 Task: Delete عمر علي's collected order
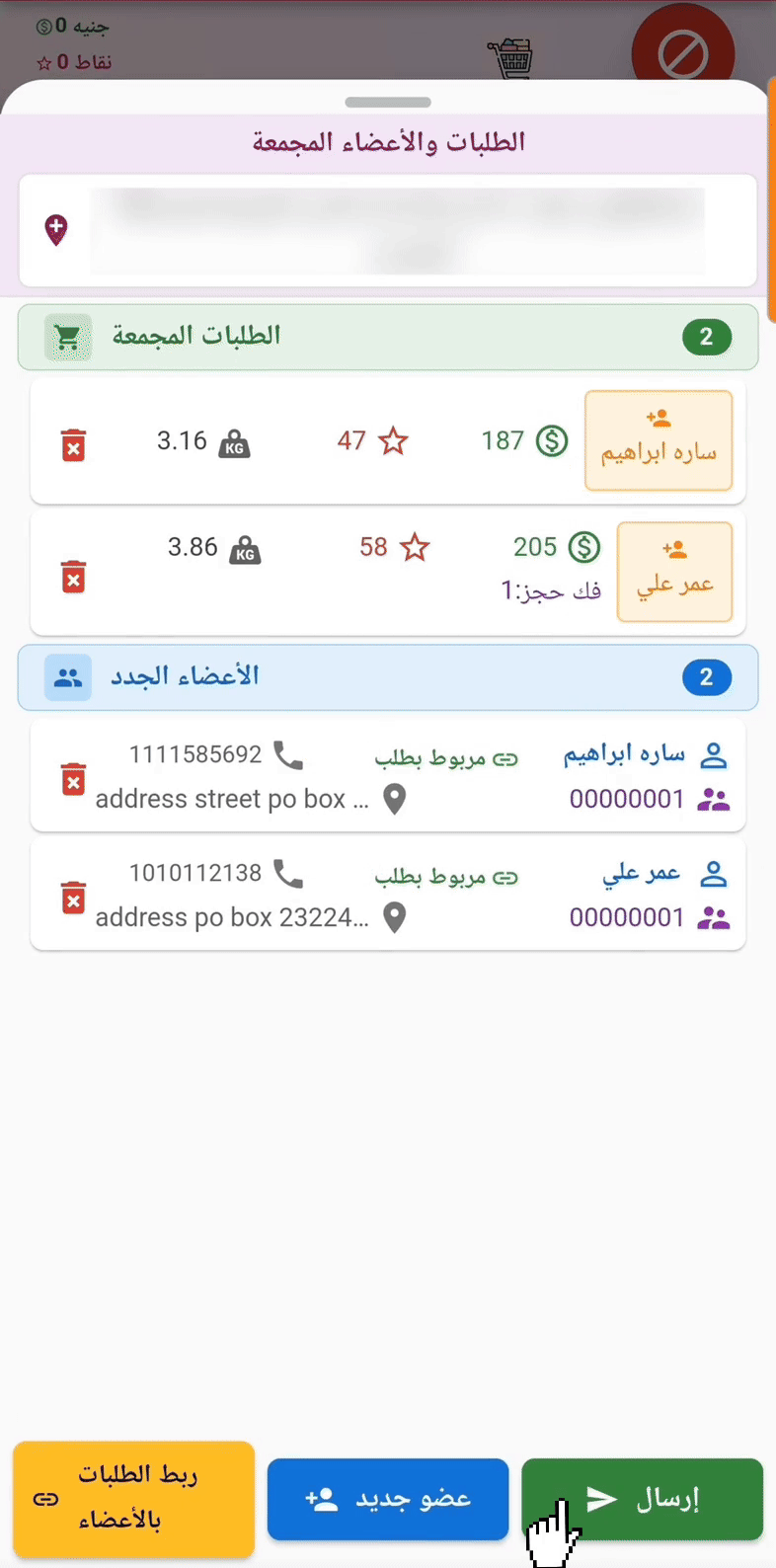(x=73, y=576)
